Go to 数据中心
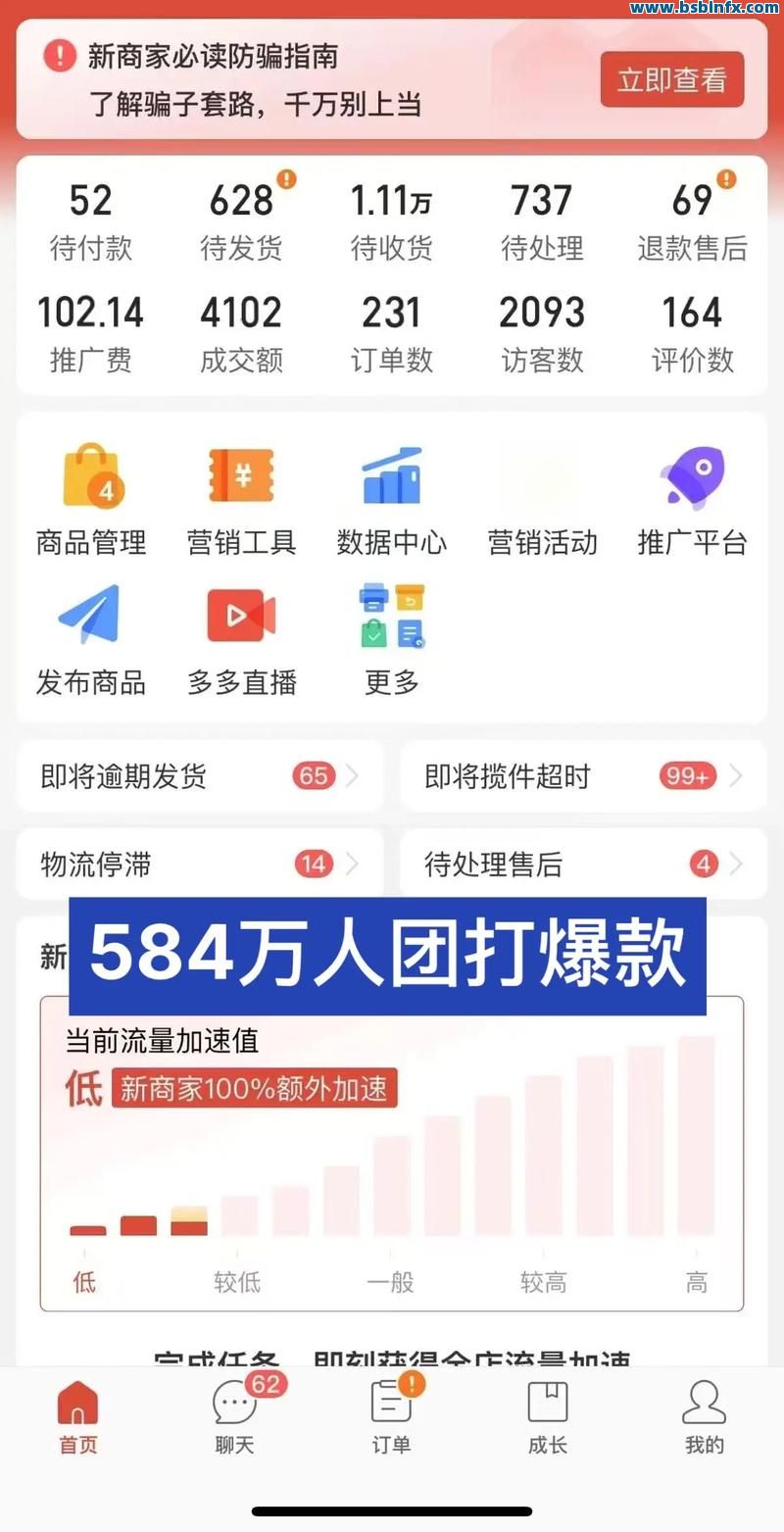The width and height of the screenshot is (784, 1532). point(392,500)
